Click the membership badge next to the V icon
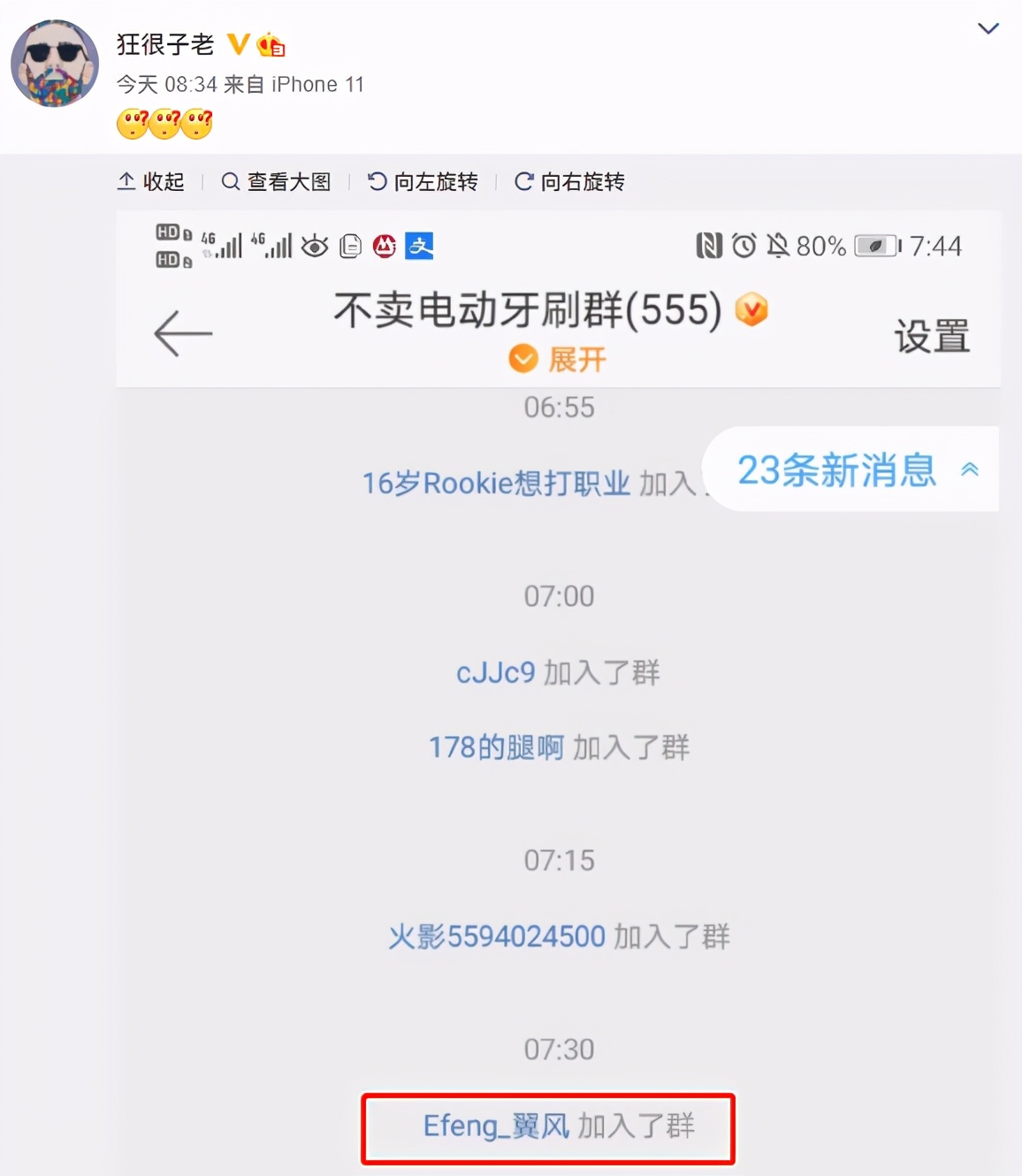Viewport: 1022px width, 1176px height. (x=269, y=45)
